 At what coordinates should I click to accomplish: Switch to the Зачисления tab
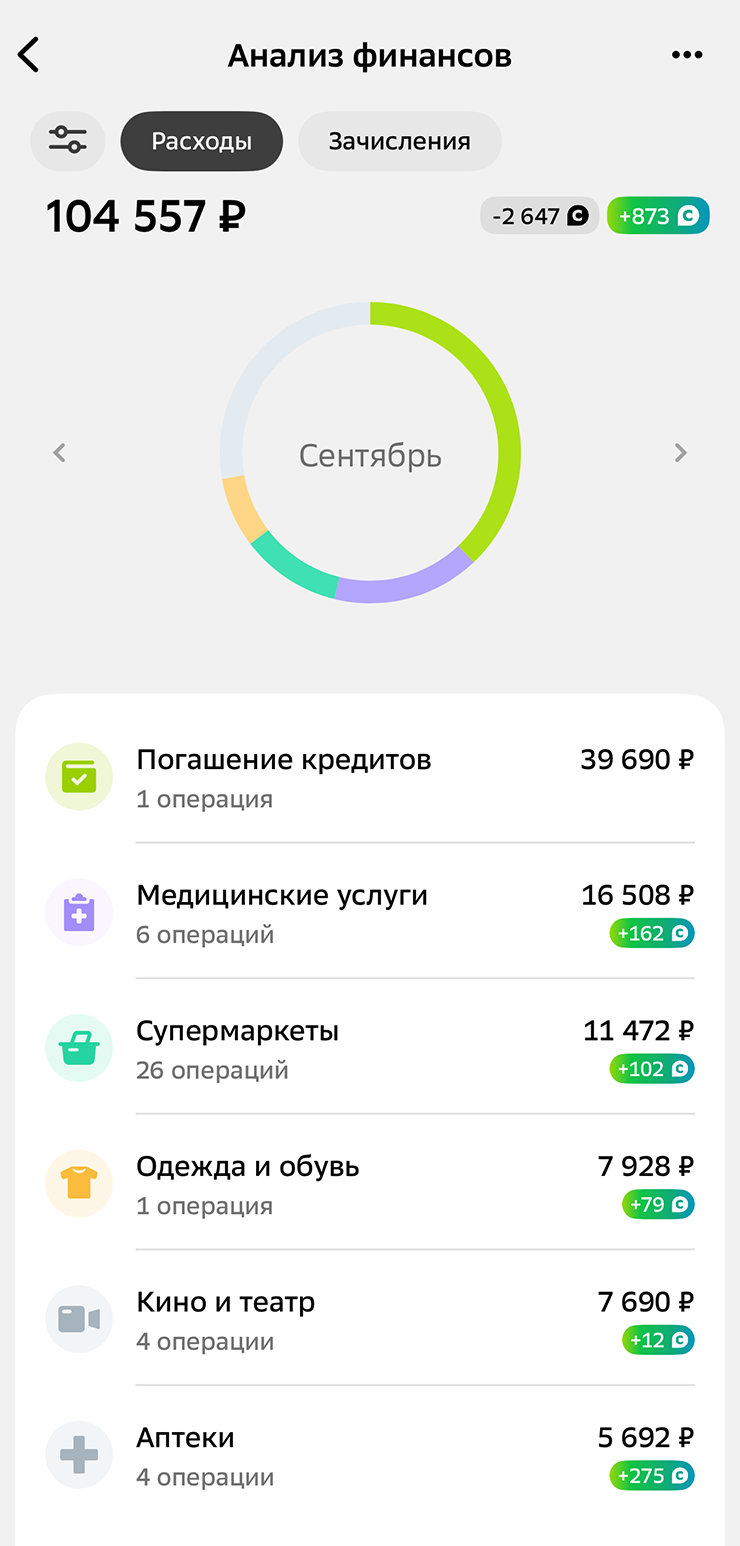(400, 141)
